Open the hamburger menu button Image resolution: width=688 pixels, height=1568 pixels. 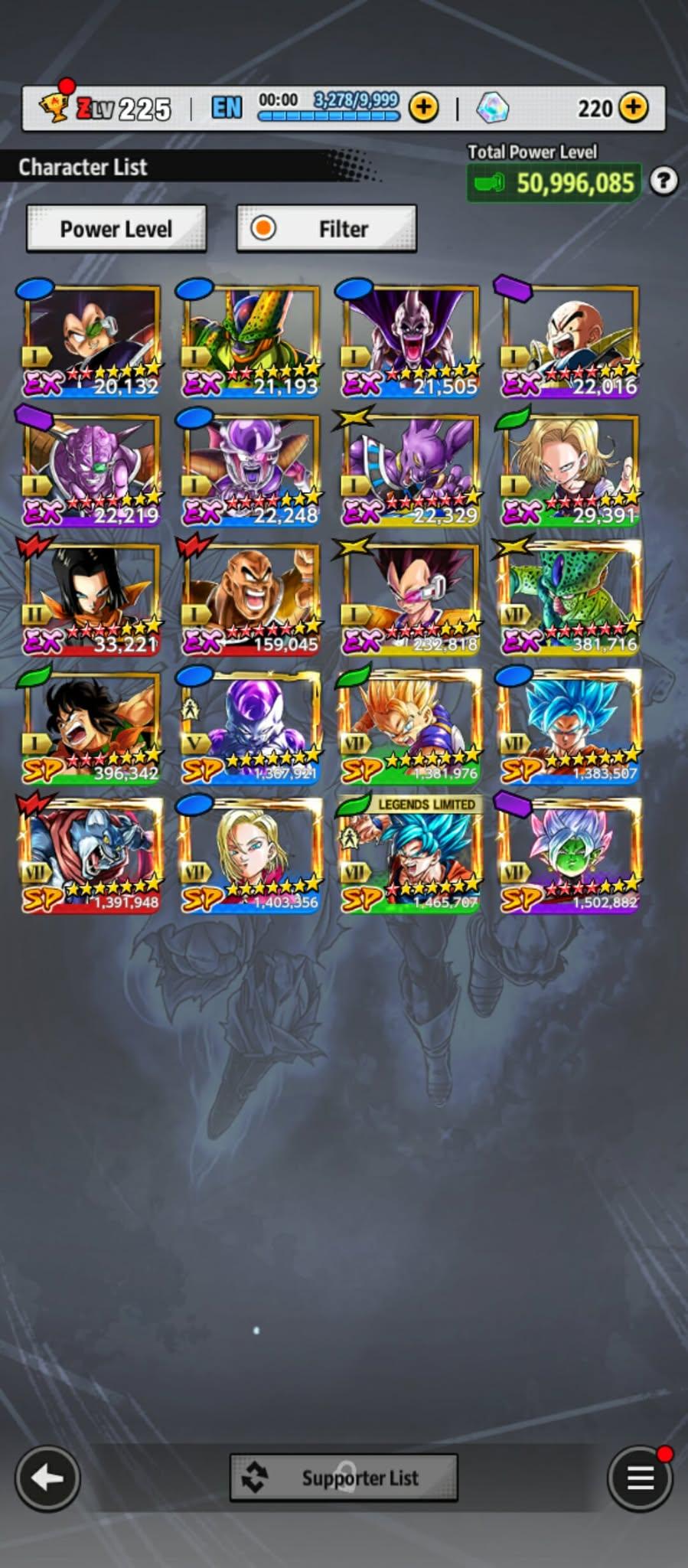coord(640,1478)
